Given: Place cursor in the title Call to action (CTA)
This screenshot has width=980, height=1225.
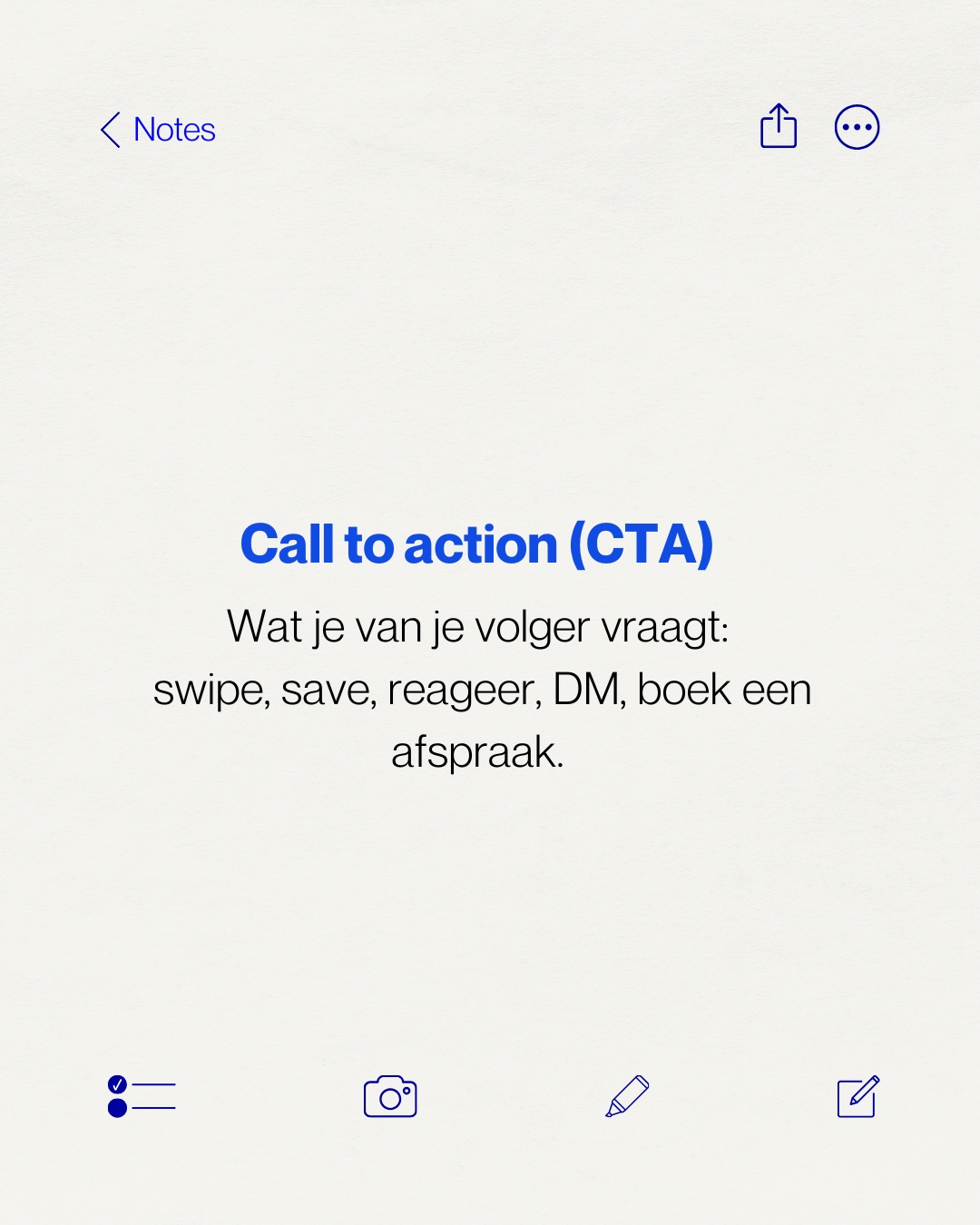Looking at the screenshot, I should pyautogui.click(x=479, y=544).
